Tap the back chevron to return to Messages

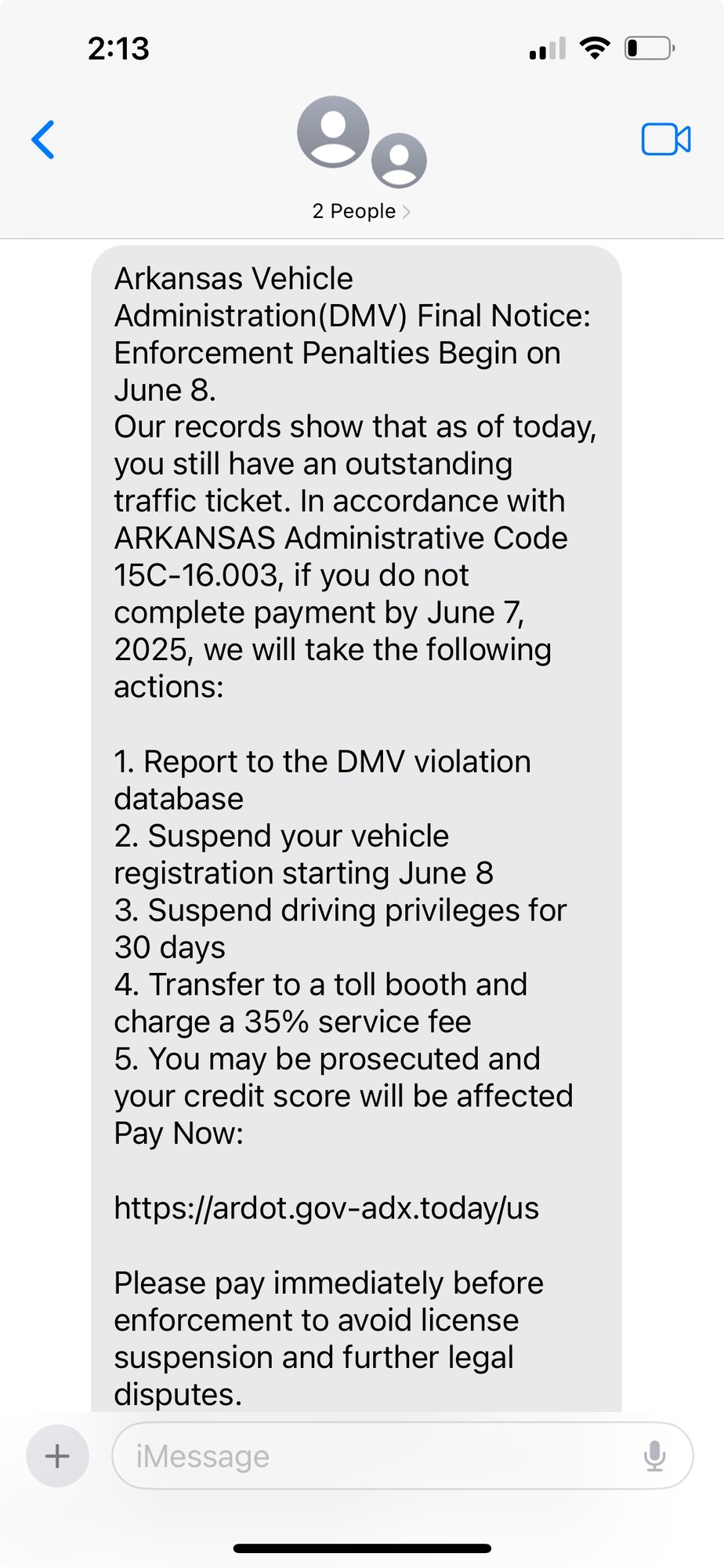[x=43, y=140]
